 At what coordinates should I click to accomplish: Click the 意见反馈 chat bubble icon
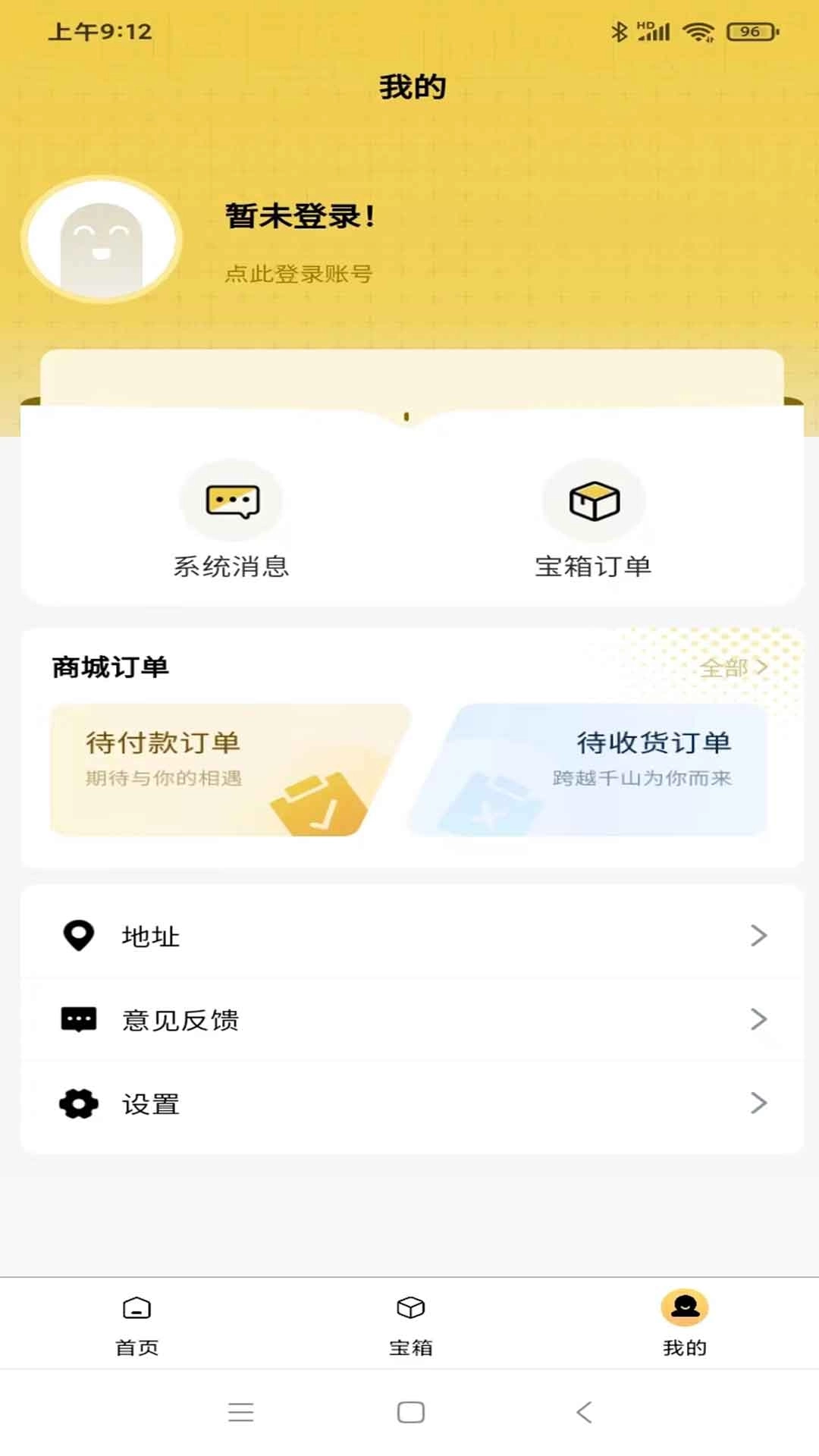tap(78, 1019)
